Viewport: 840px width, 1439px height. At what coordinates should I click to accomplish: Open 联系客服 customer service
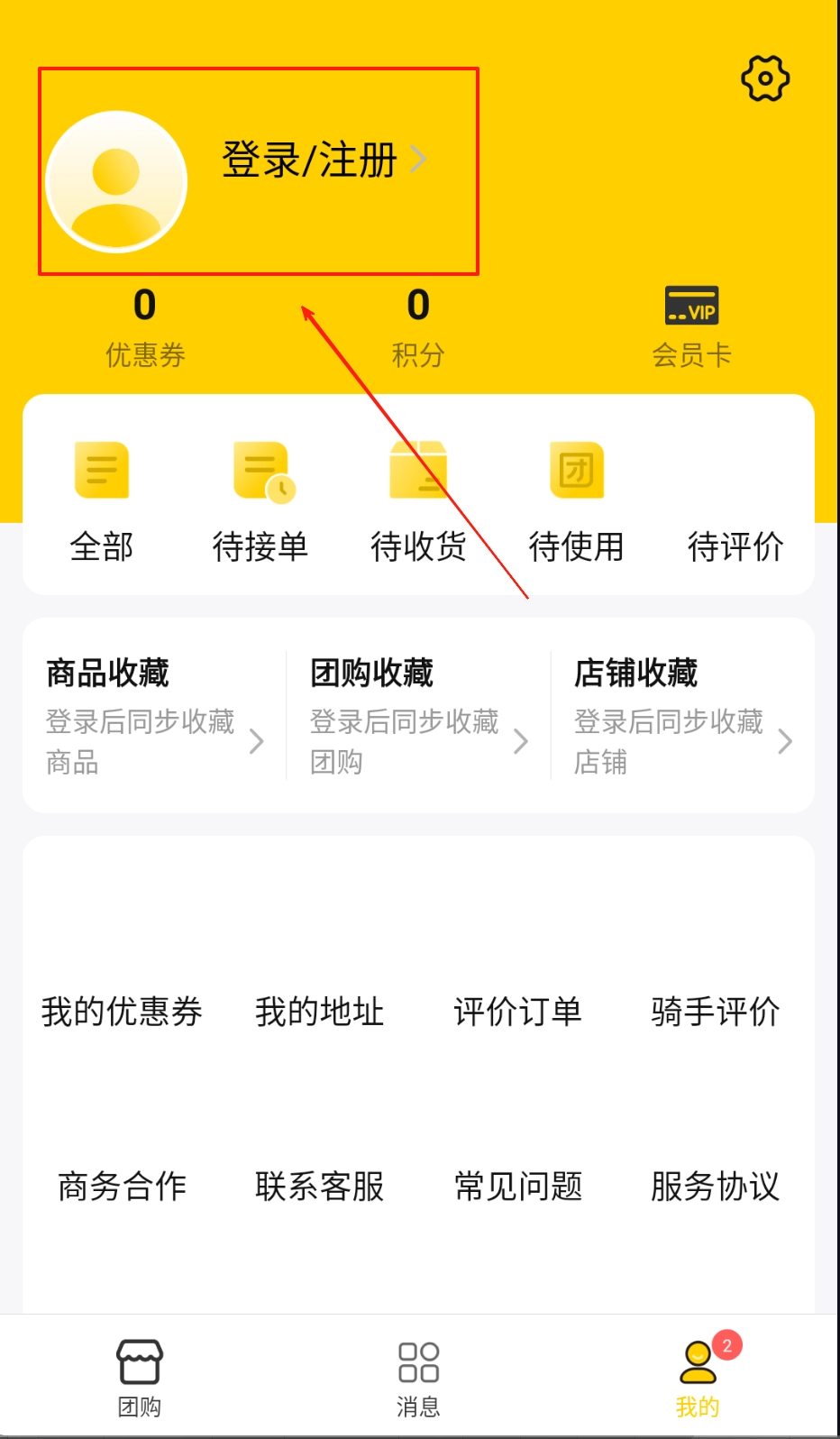(x=320, y=1187)
